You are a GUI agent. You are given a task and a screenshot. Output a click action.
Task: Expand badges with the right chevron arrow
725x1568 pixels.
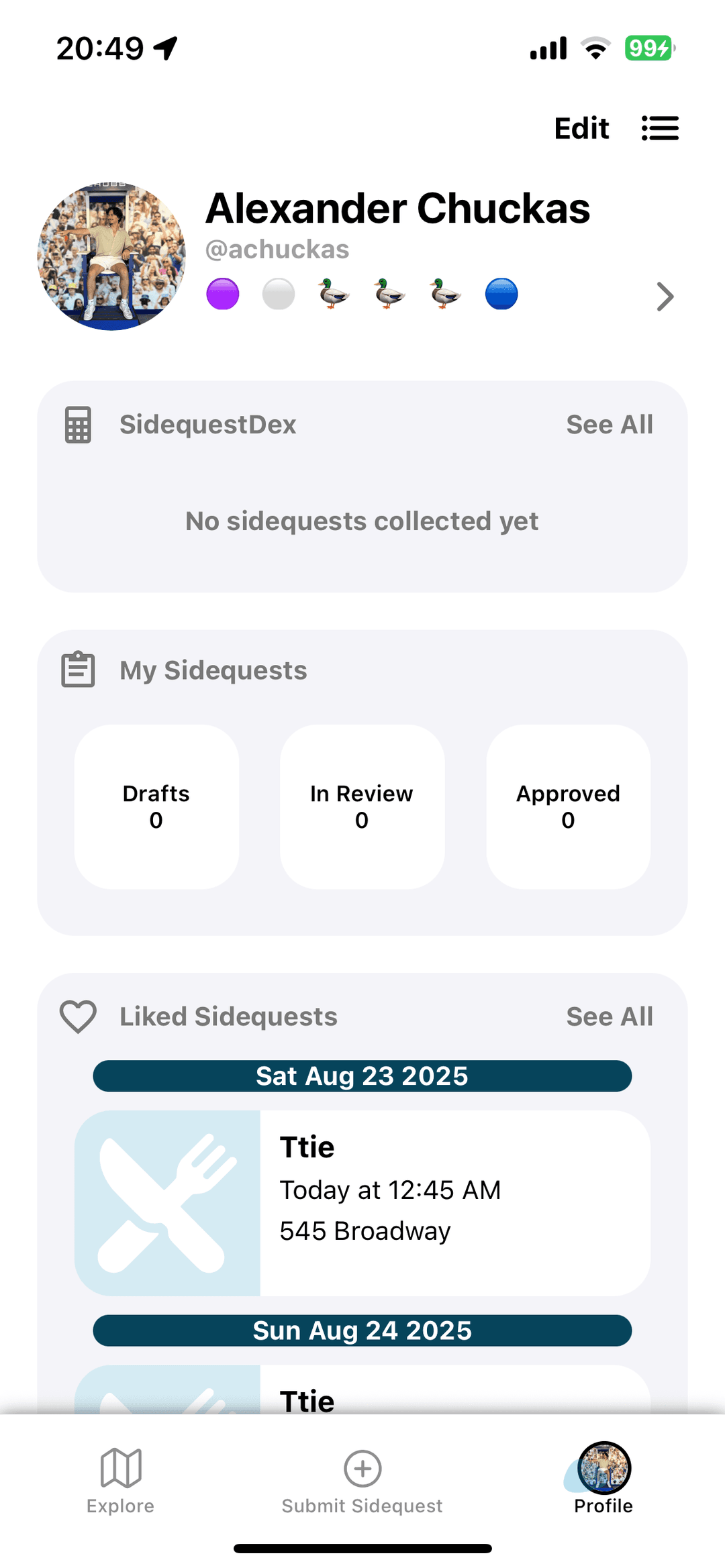663,296
